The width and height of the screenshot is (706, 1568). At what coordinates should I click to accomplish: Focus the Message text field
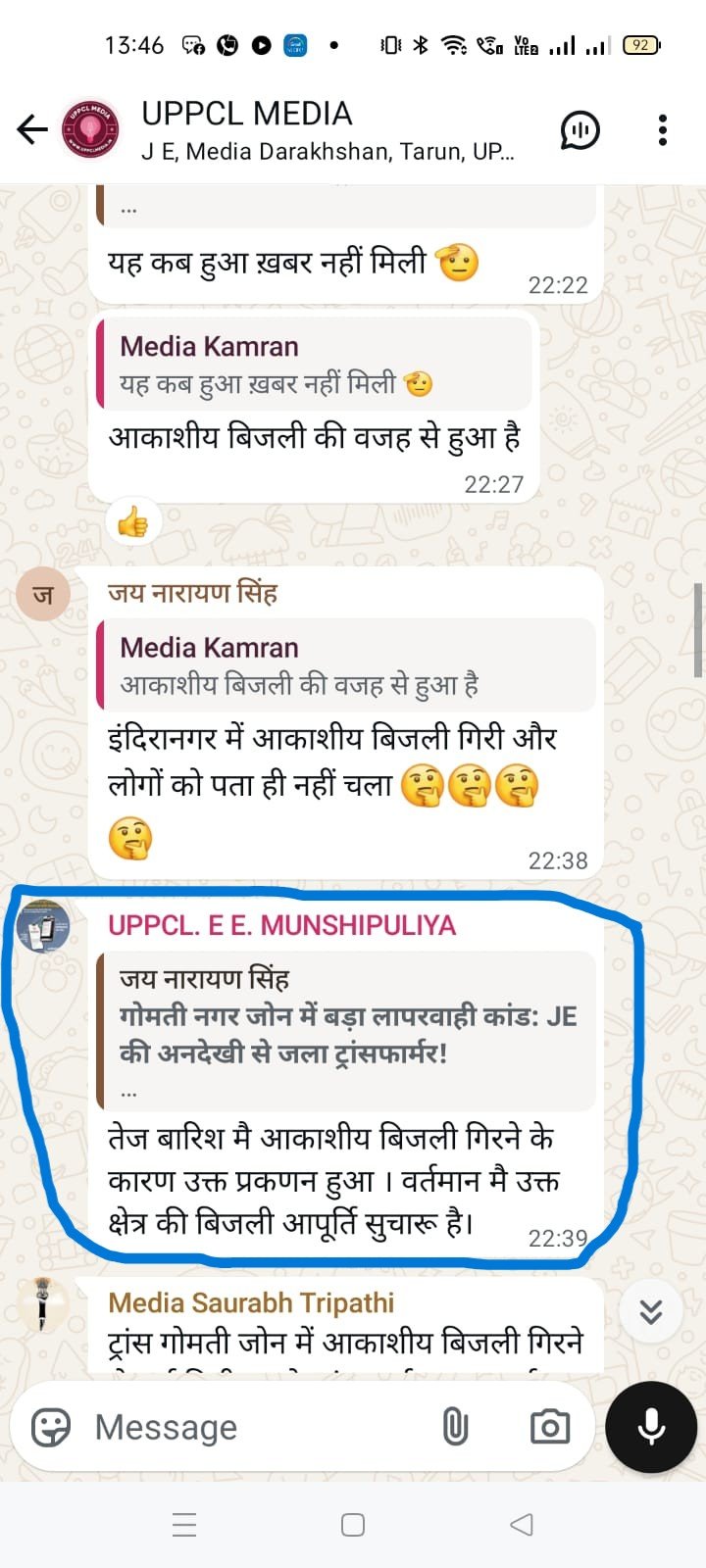tap(255, 1427)
